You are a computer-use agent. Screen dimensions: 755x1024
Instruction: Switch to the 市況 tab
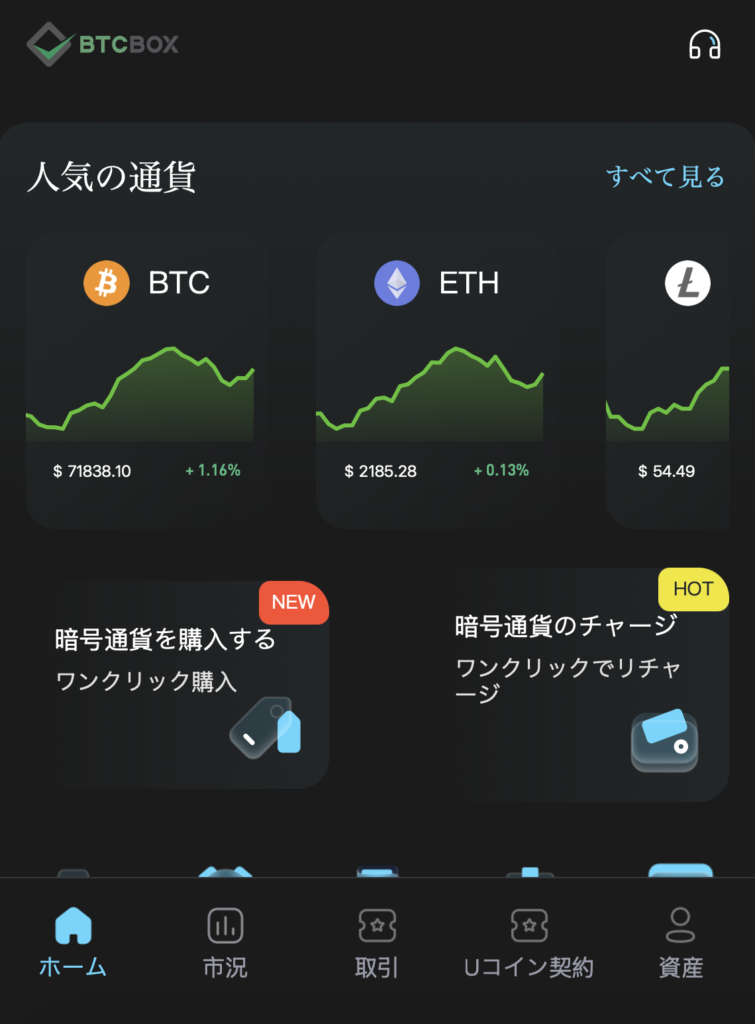coord(224,940)
